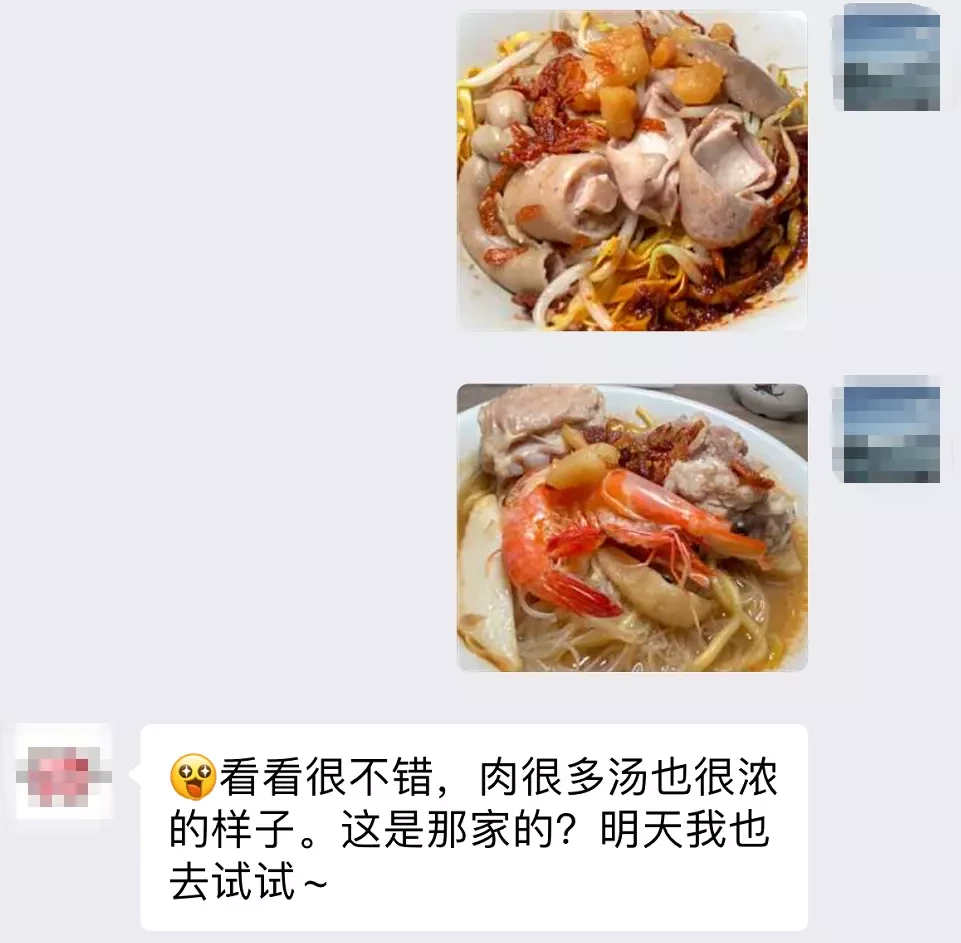
Task: Open the dry noodle photo with pork innards
Action: pos(632,170)
